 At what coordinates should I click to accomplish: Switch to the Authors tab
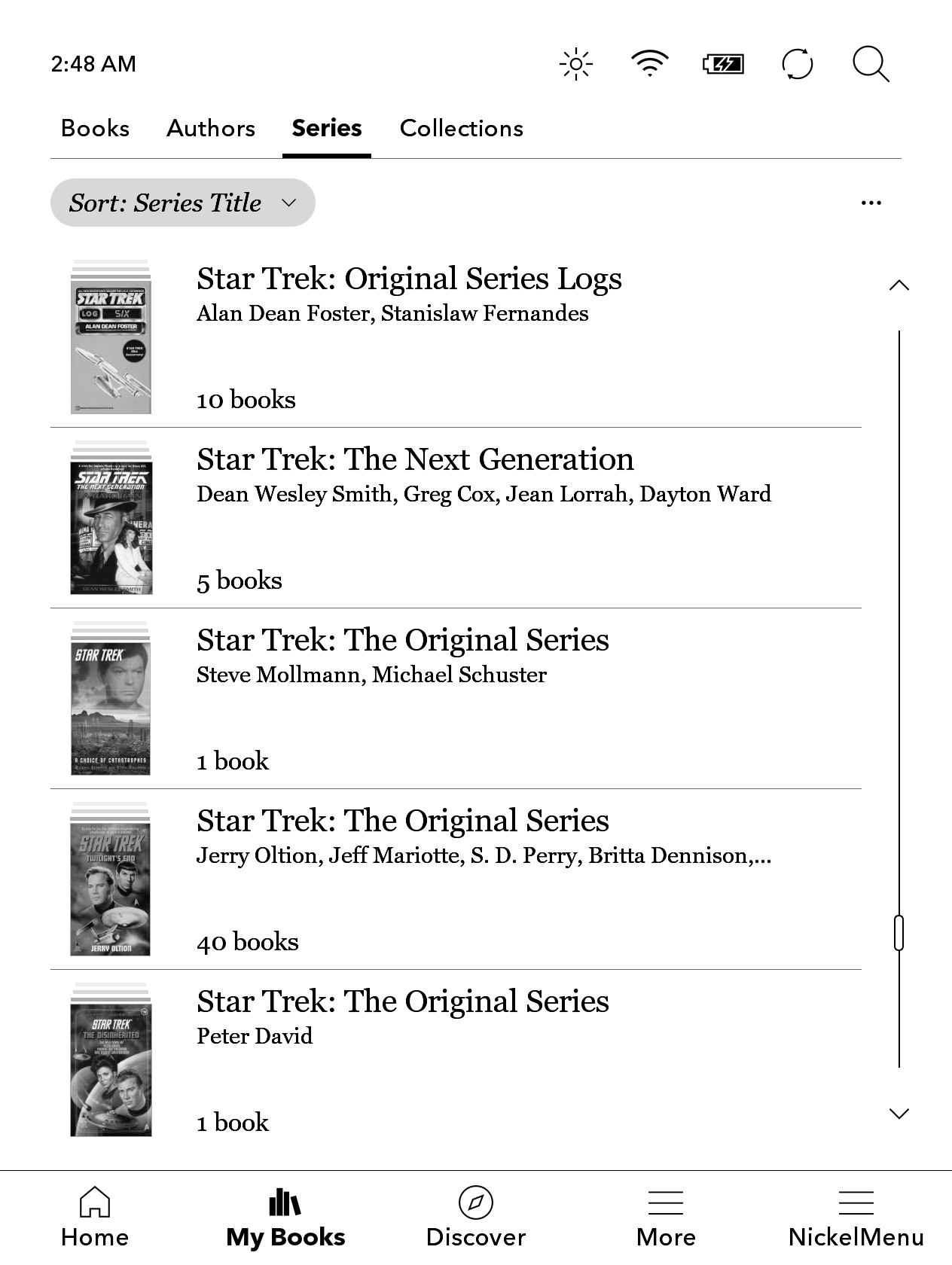pos(211,129)
